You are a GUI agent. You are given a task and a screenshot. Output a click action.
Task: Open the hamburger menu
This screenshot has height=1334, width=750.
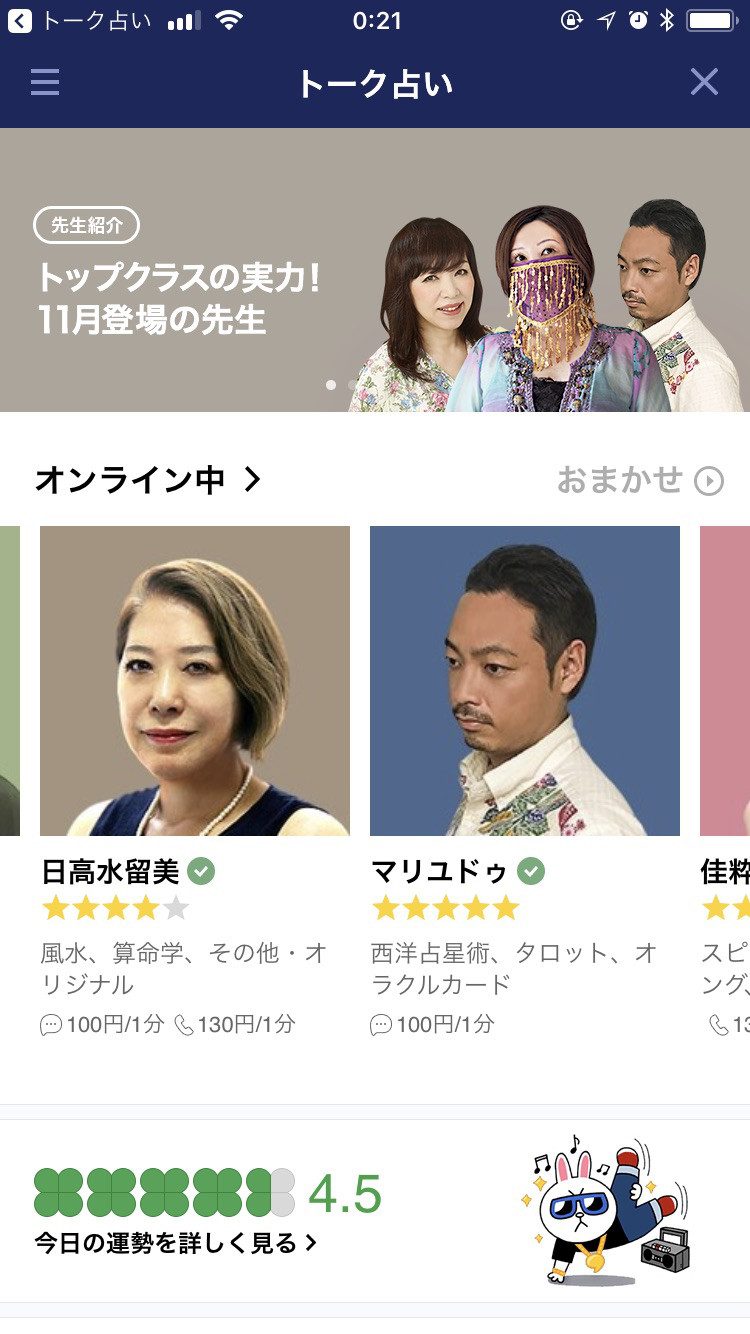(x=45, y=82)
